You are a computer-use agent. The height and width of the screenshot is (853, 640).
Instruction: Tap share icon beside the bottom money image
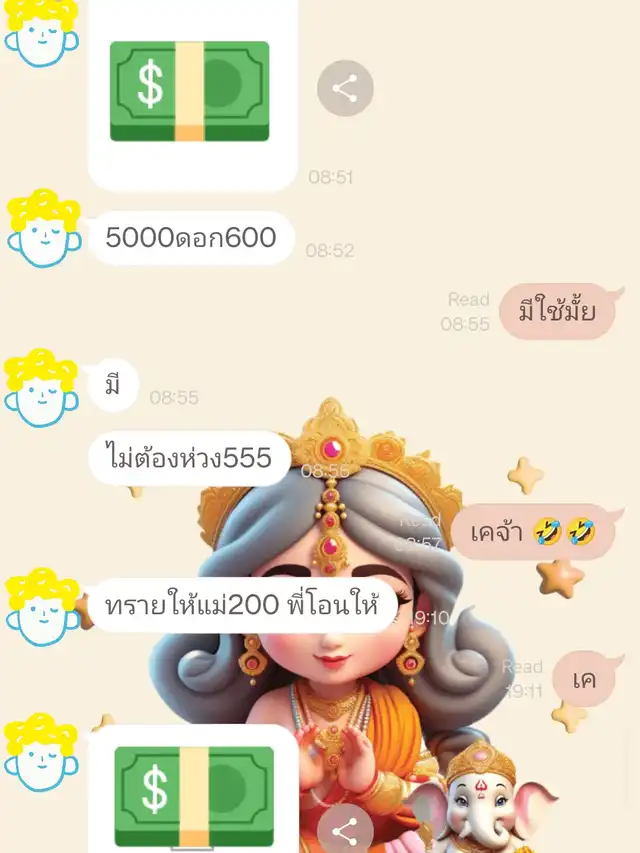(345, 830)
